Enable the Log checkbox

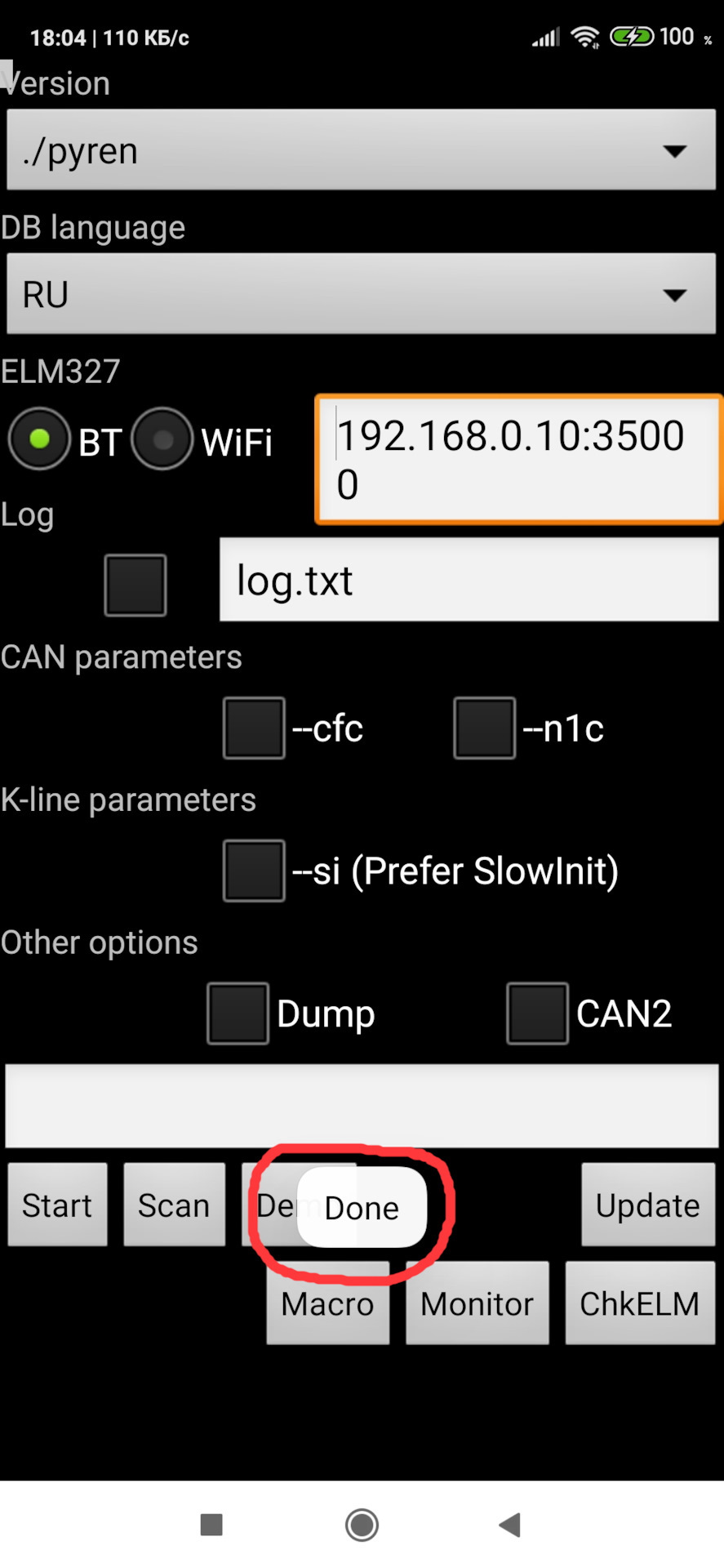pos(135,585)
